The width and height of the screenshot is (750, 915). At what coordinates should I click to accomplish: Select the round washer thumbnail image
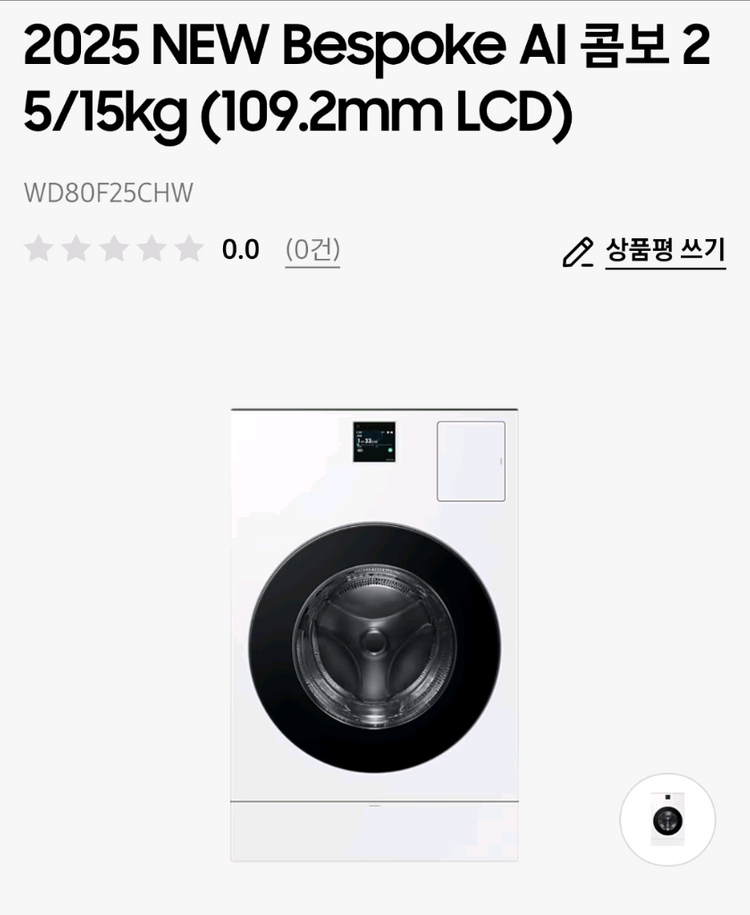coord(668,820)
